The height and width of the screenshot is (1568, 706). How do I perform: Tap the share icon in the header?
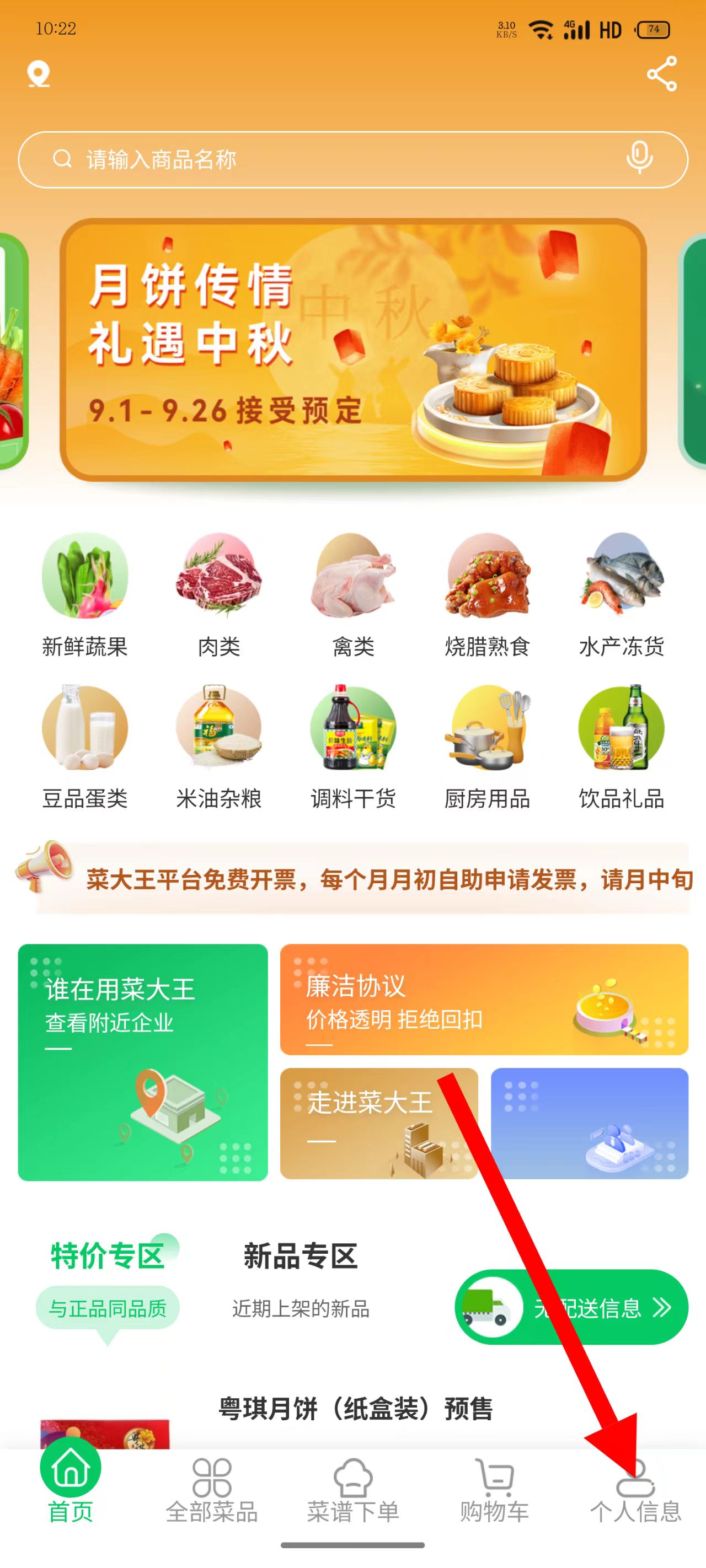click(661, 74)
